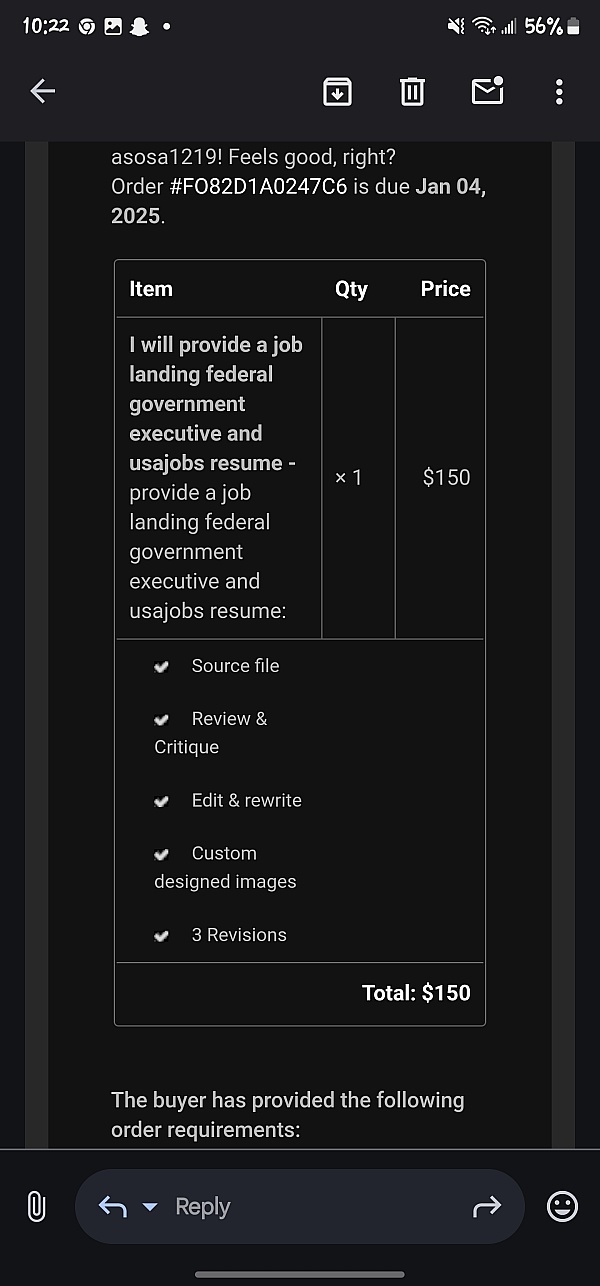600x1286 pixels.
Task: Open the emoji reaction picker
Action: point(562,1206)
